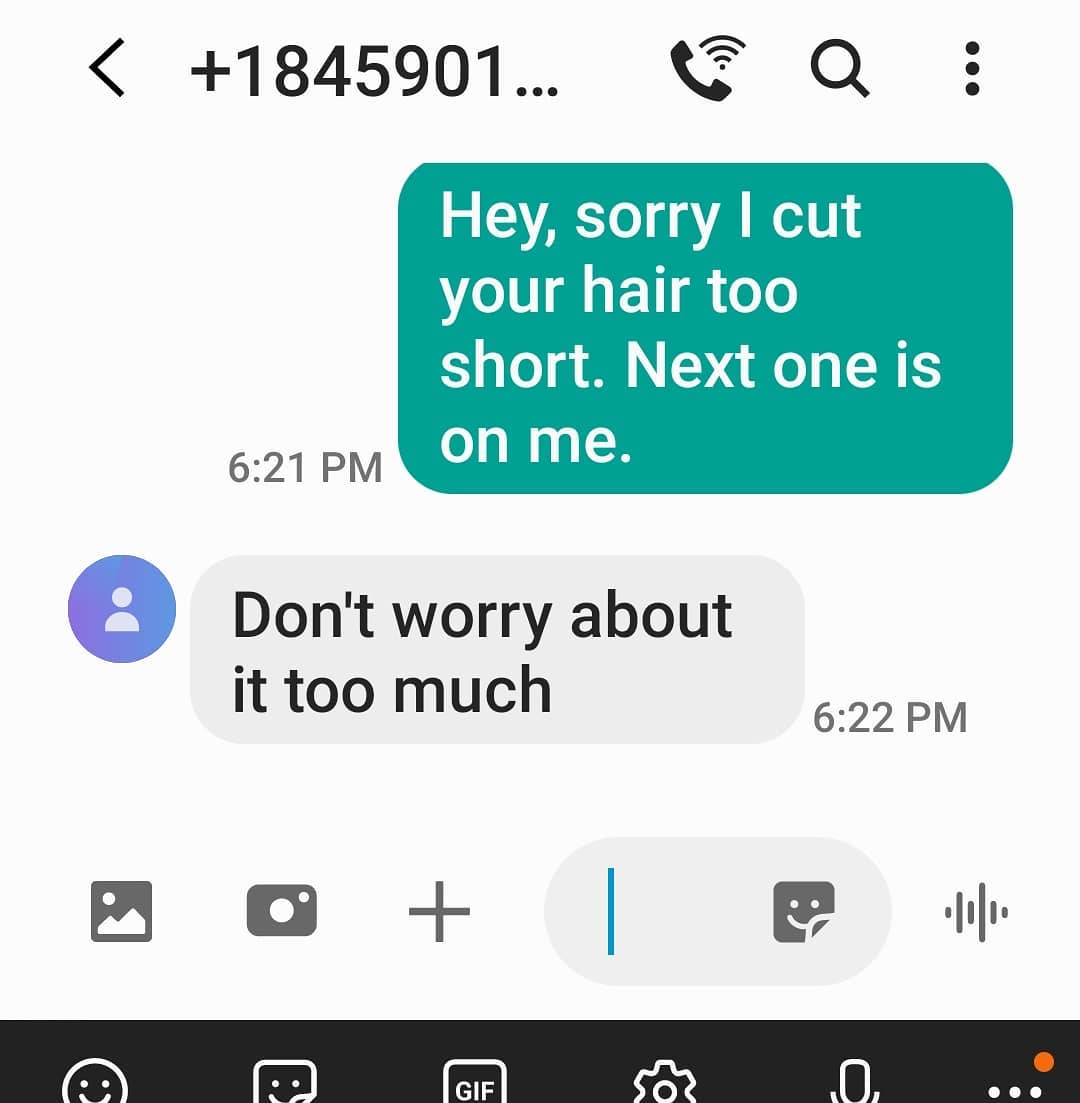Attach a picture from the gallery
The width and height of the screenshot is (1080, 1103).
click(122, 911)
